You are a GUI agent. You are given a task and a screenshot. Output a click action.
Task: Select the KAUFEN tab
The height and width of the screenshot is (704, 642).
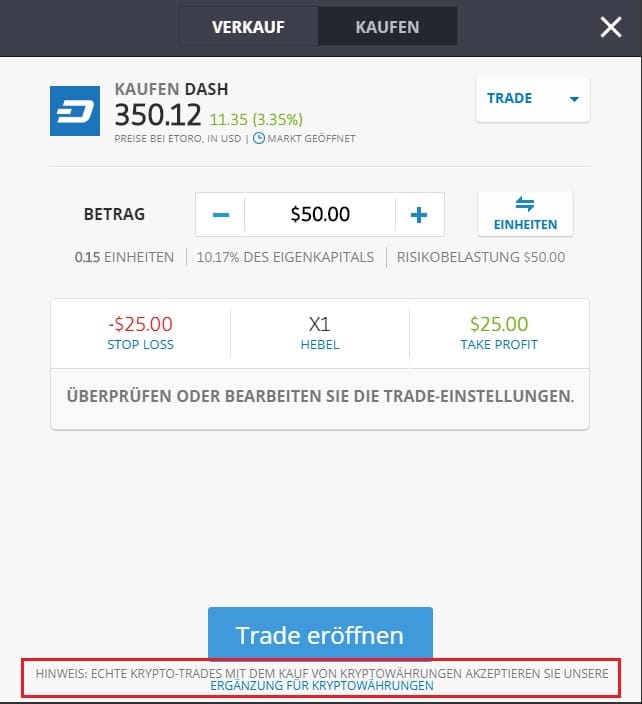(387, 27)
